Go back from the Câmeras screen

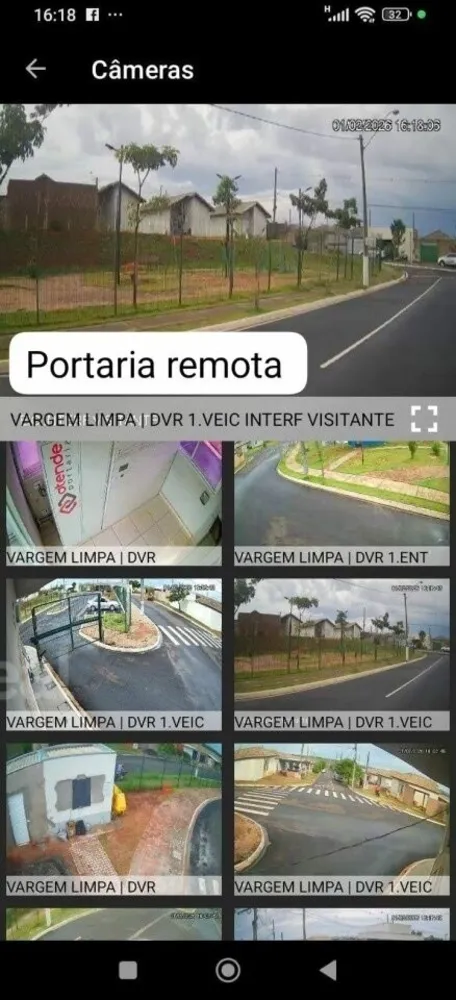[36, 69]
